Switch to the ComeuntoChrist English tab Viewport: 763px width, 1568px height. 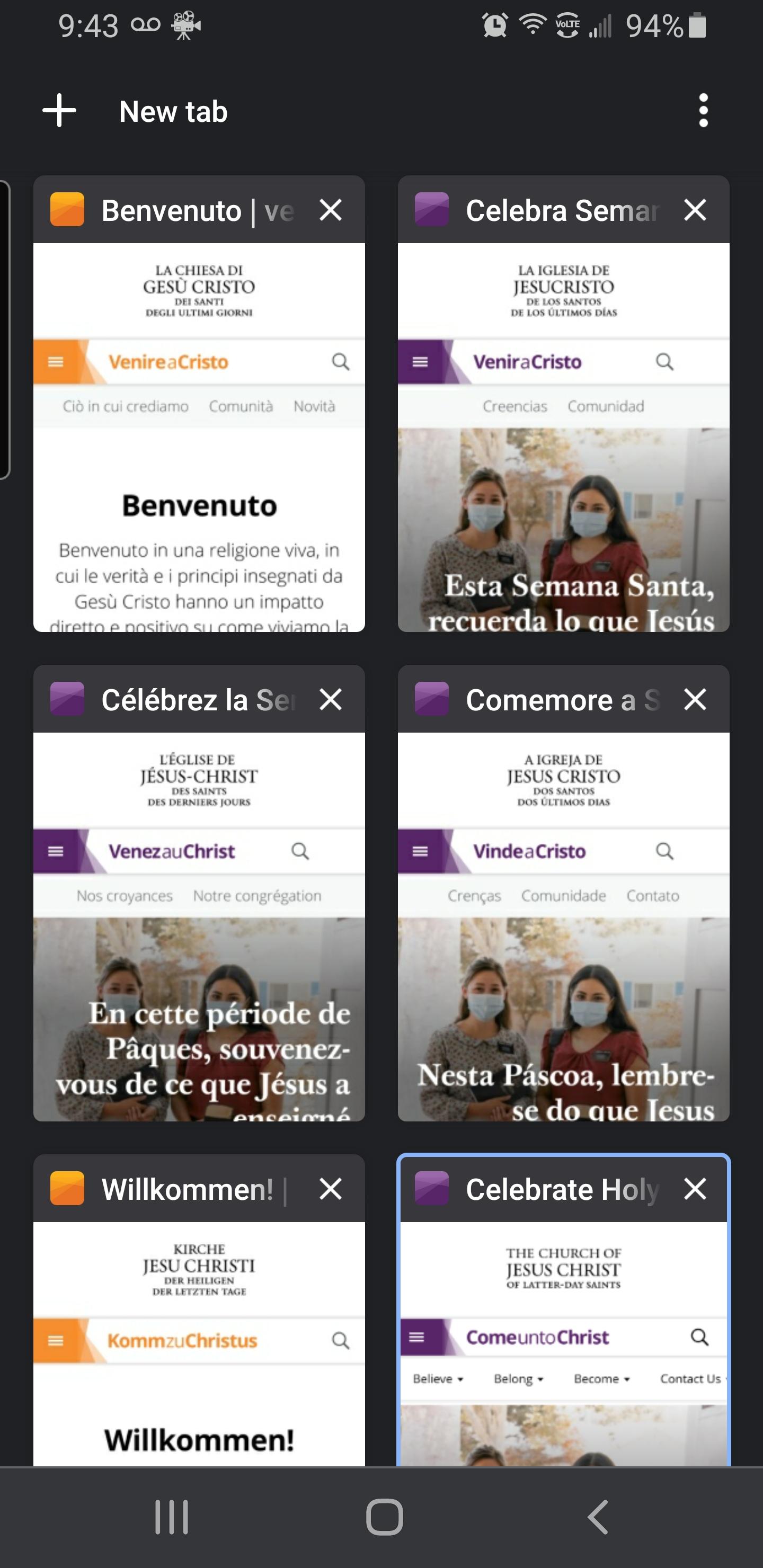563,1343
